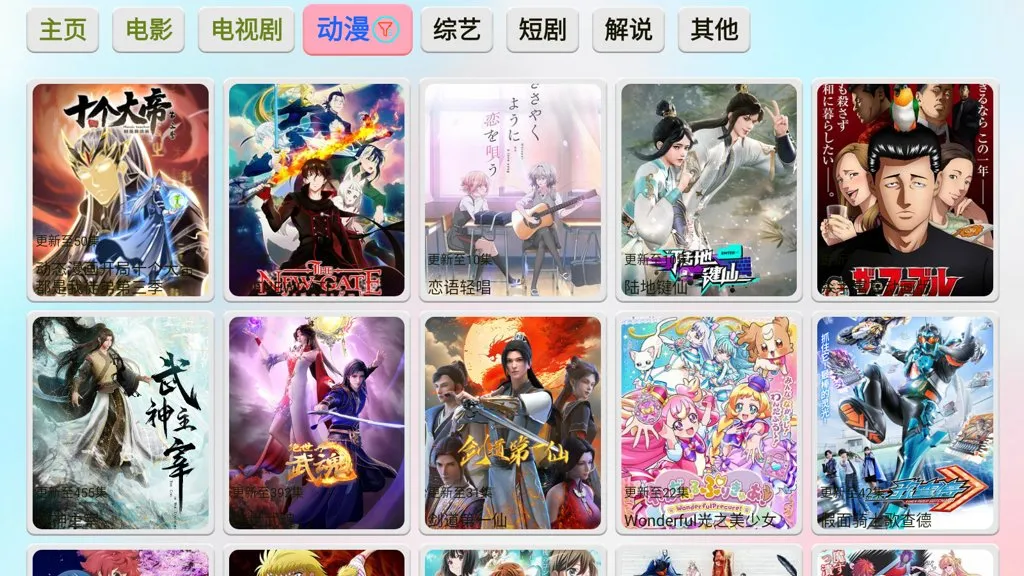Show the 短剧 category

542,30
